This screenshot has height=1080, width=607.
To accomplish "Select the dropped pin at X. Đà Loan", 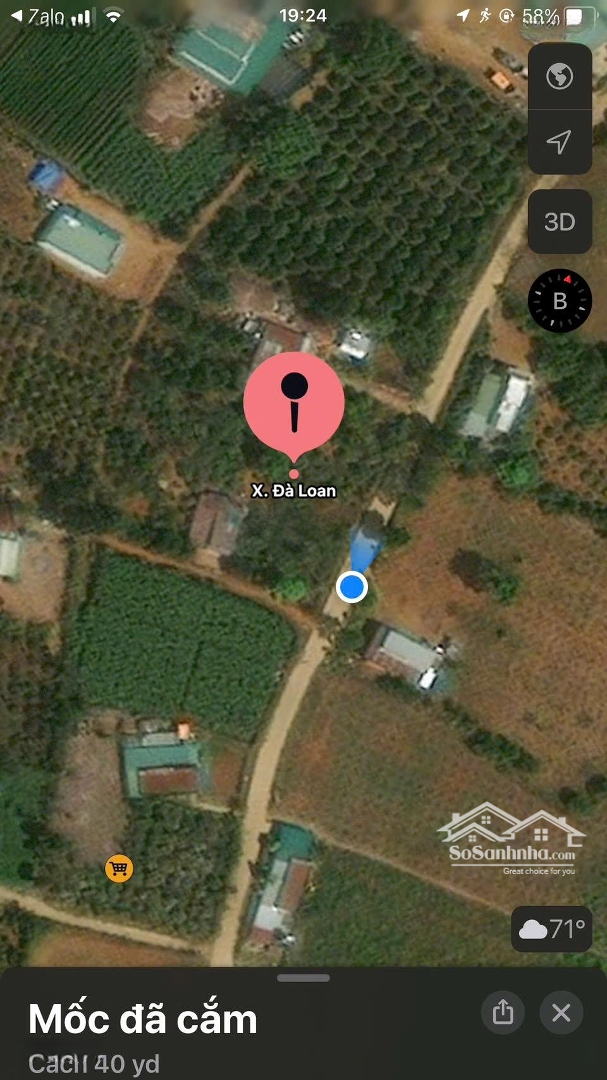I will point(294,402).
